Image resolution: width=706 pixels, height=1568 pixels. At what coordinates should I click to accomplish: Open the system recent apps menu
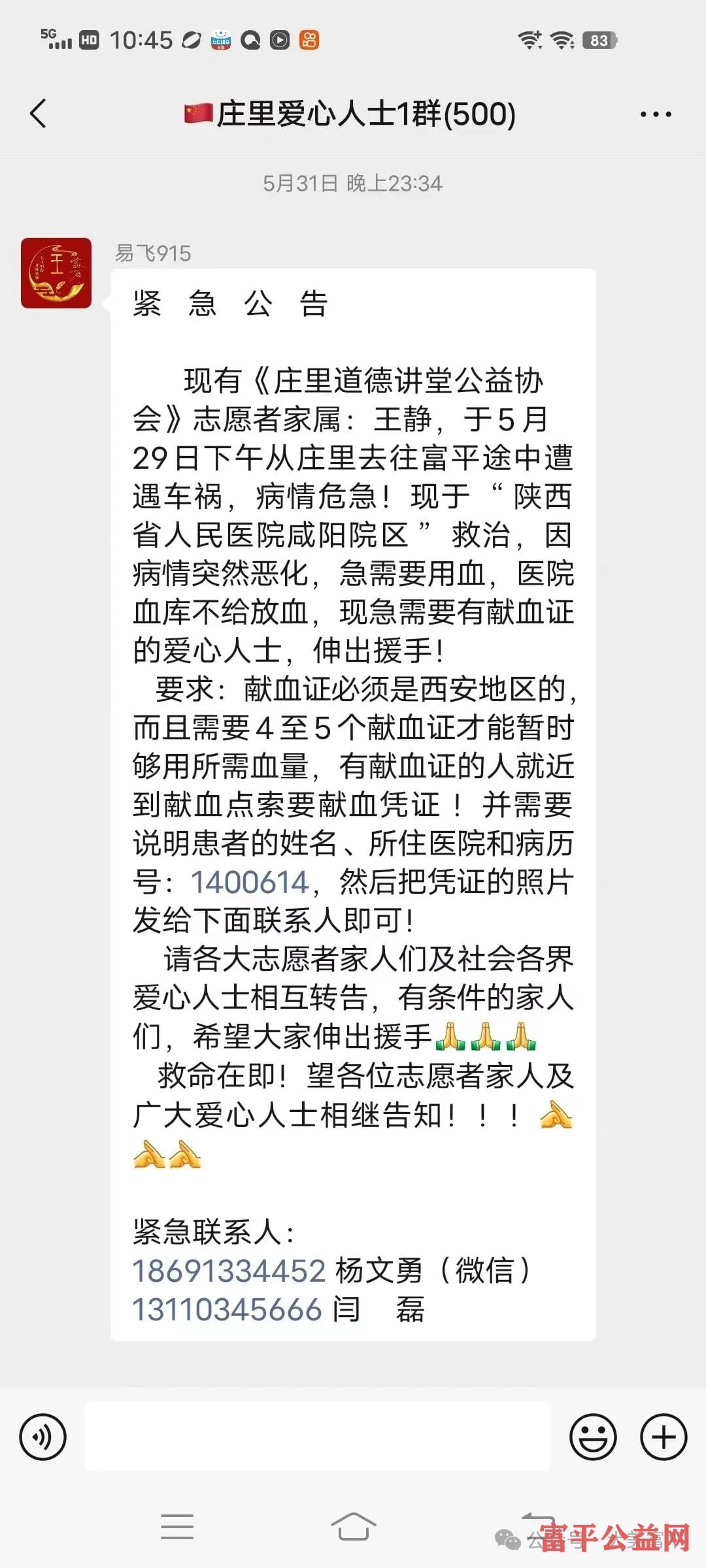(177, 1527)
